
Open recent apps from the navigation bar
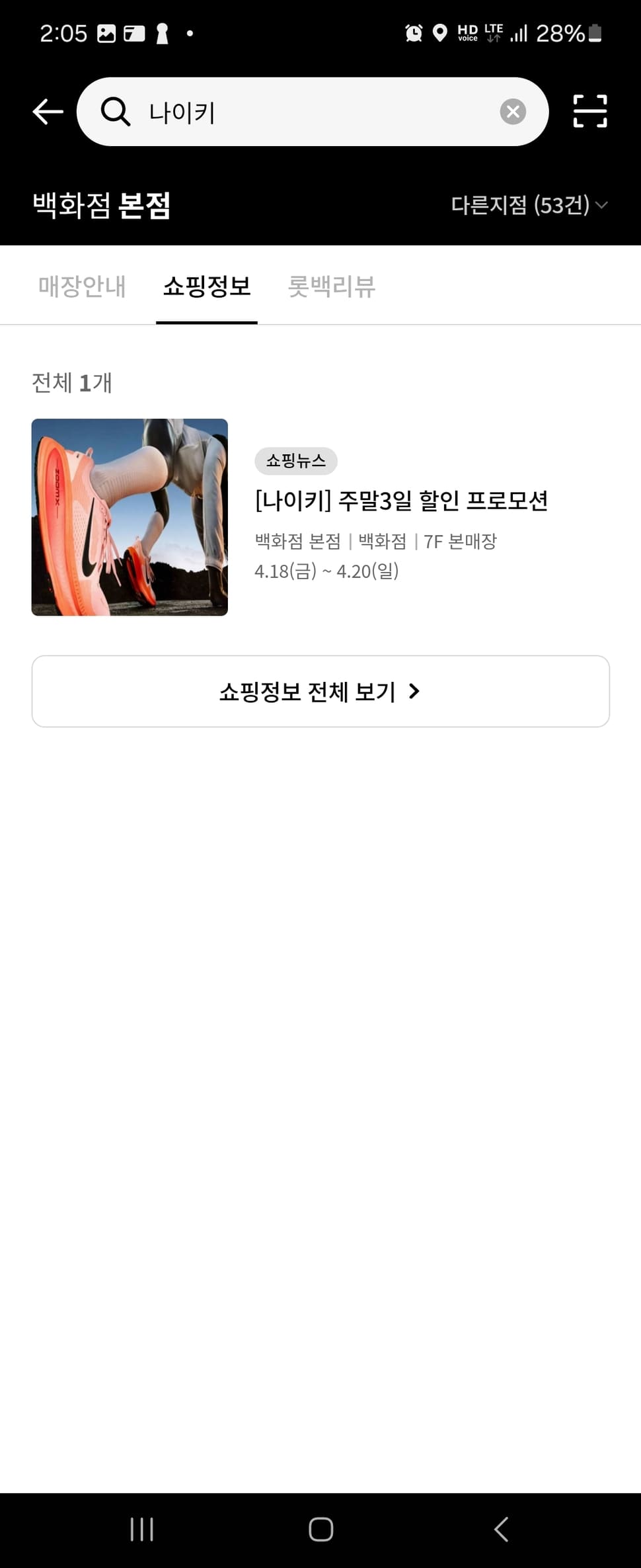tap(141, 1529)
